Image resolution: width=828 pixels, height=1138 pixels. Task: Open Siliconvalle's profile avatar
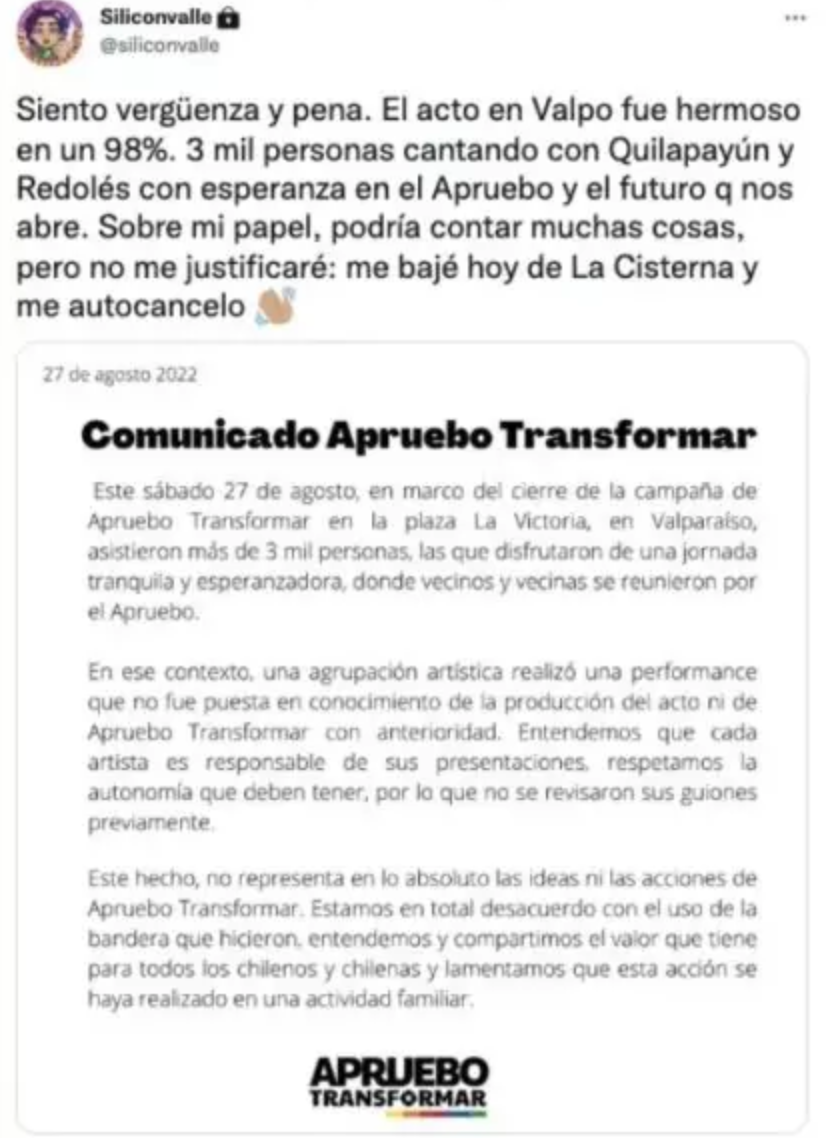(x=50, y=33)
